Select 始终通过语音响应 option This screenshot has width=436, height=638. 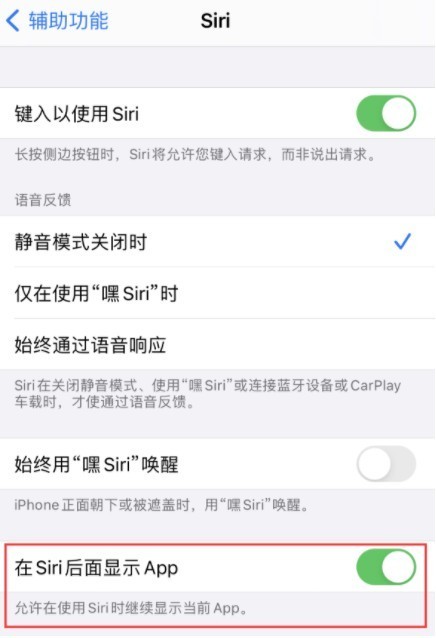pos(218,344)
